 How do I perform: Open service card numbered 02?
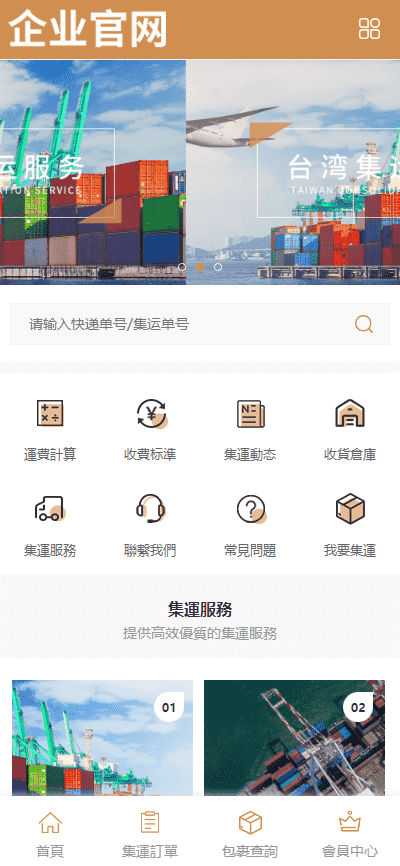[294, 738]
